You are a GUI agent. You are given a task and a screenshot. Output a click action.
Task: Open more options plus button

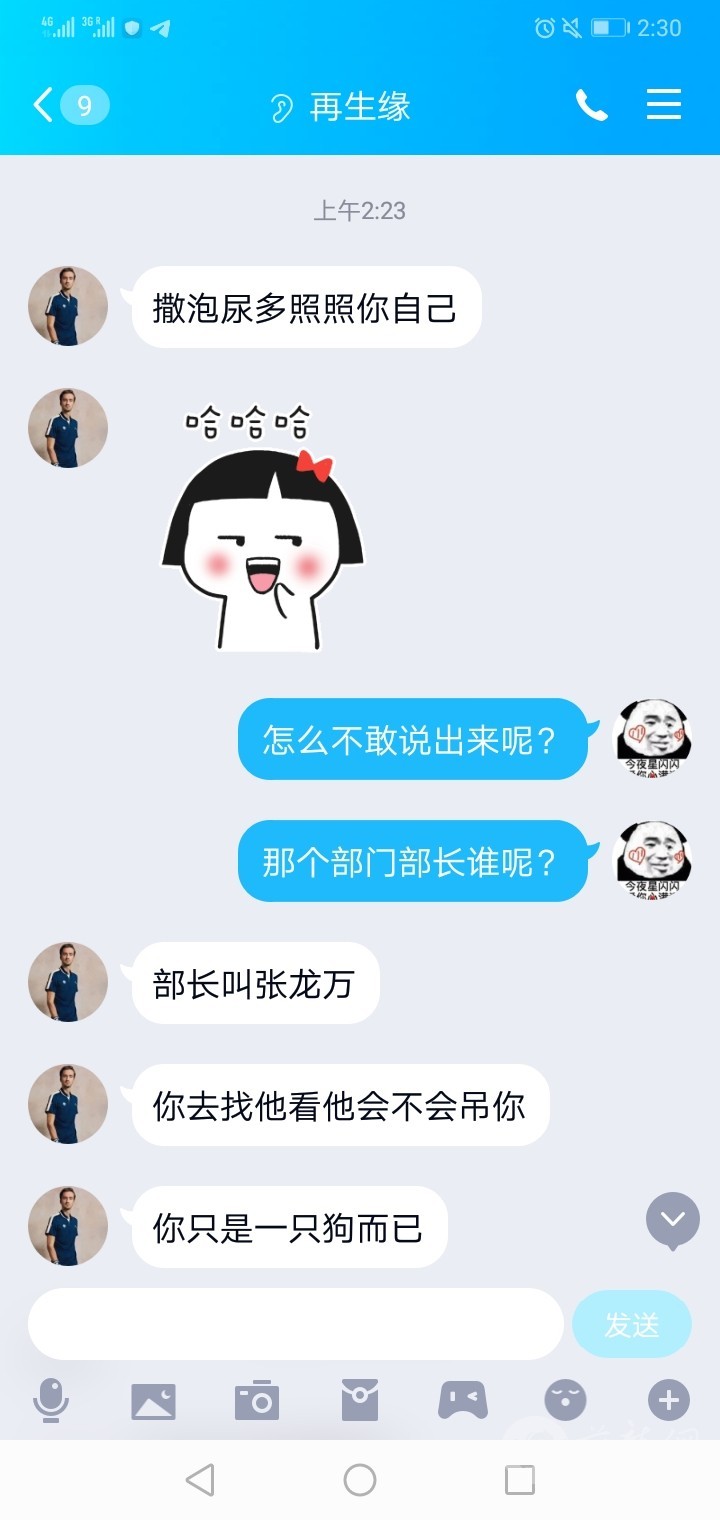click(668, 1400)
